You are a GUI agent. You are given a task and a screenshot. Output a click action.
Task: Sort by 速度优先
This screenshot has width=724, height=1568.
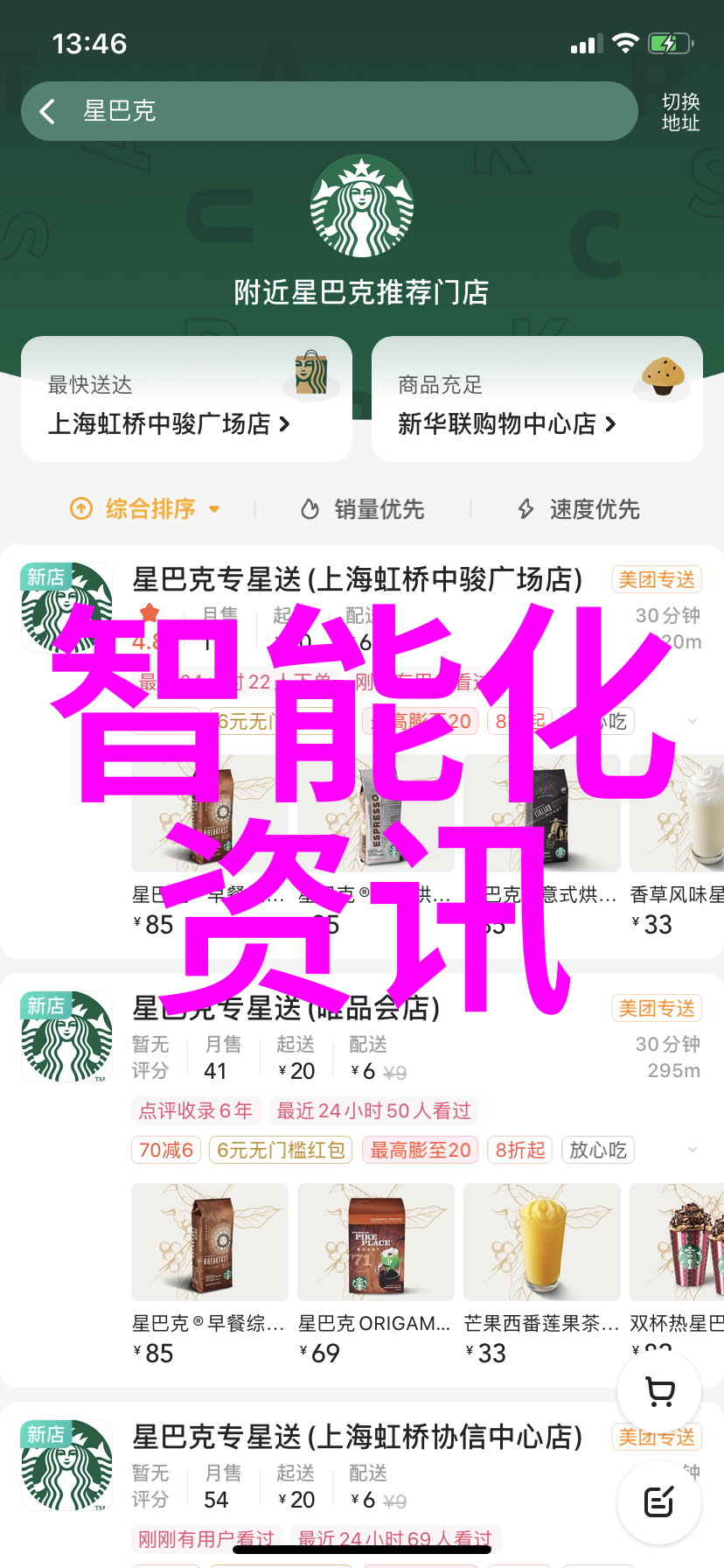(579, 508)
